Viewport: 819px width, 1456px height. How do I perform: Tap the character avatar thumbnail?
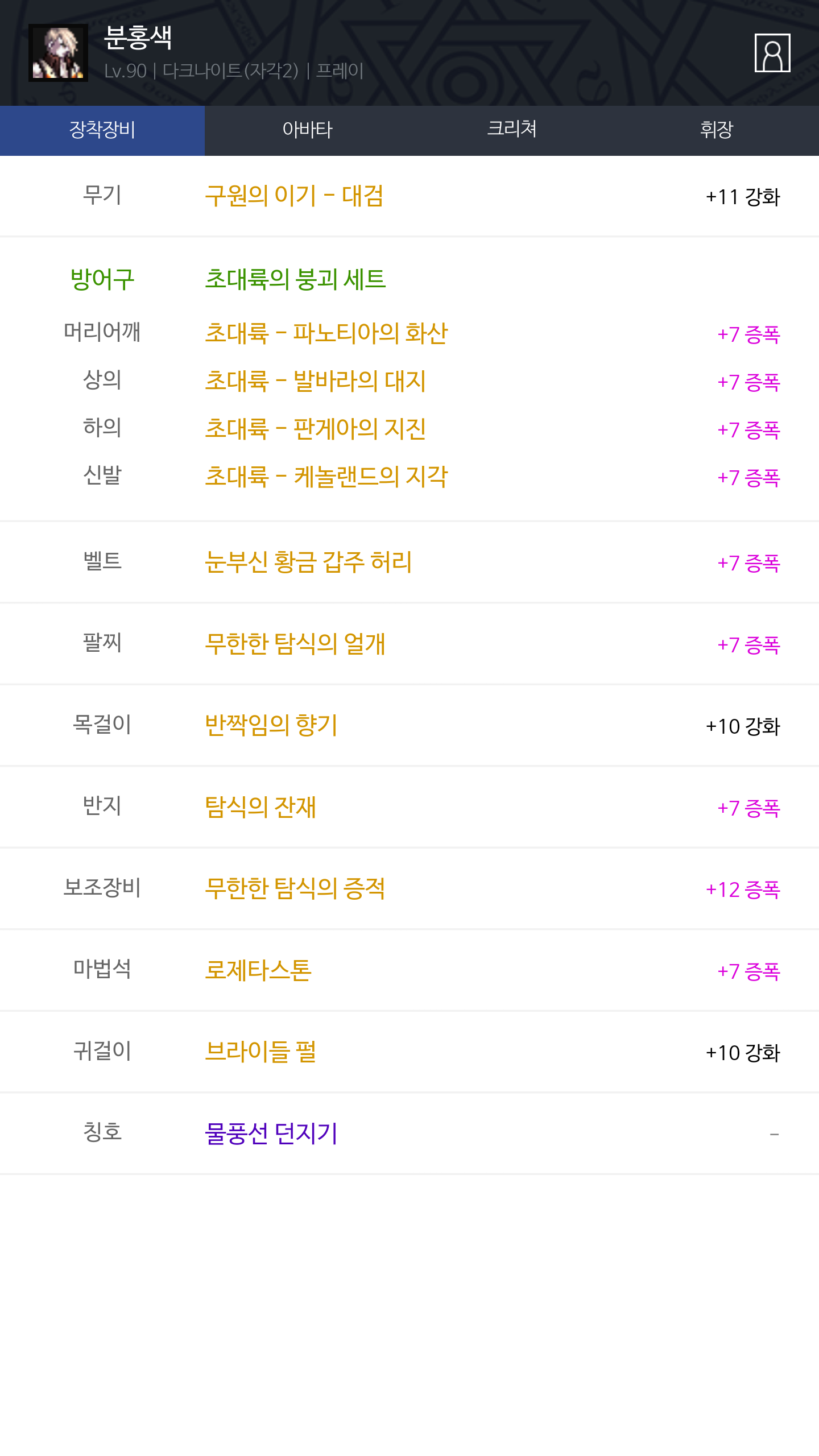[58, 53]
